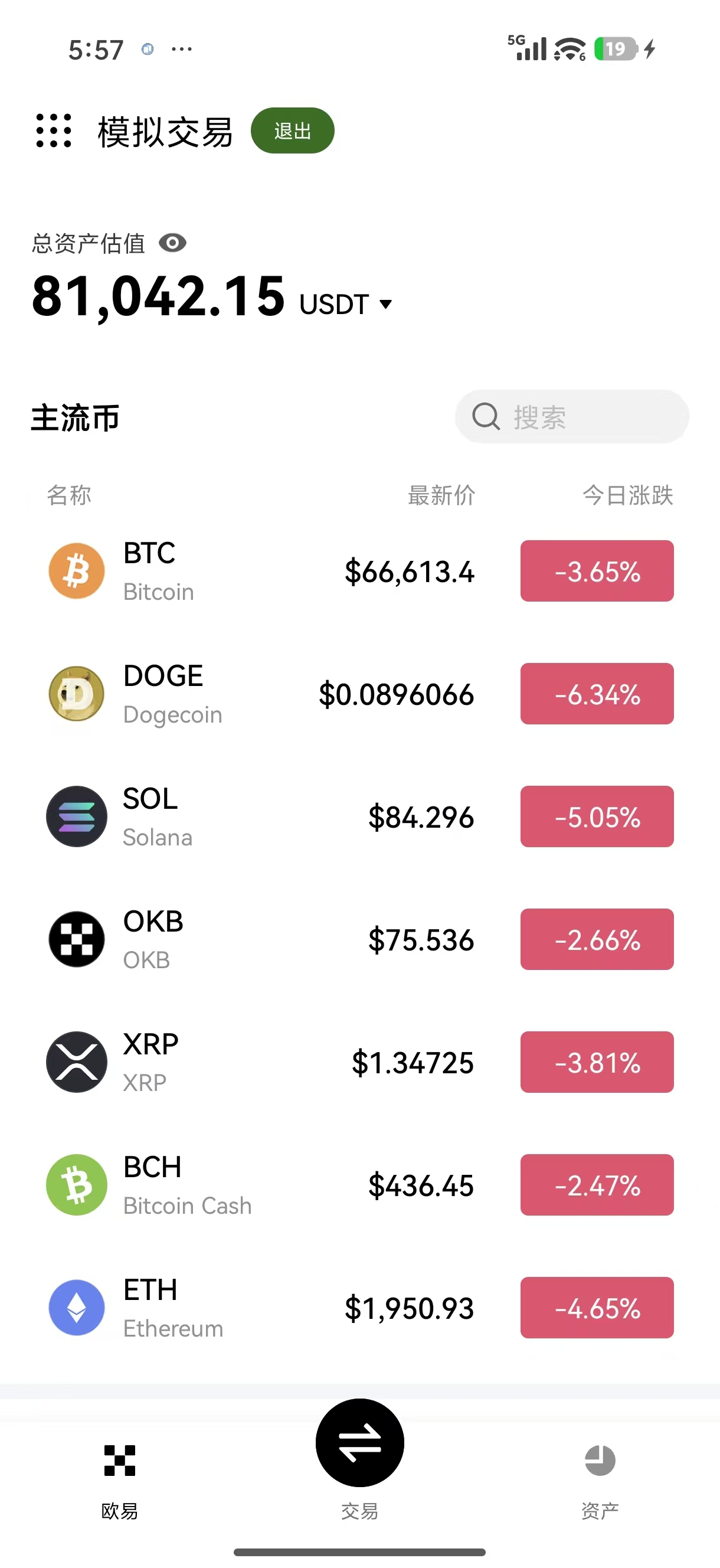Select the SOL Solana row
This screenshot has height=1568, width=720.
(359, 817)
